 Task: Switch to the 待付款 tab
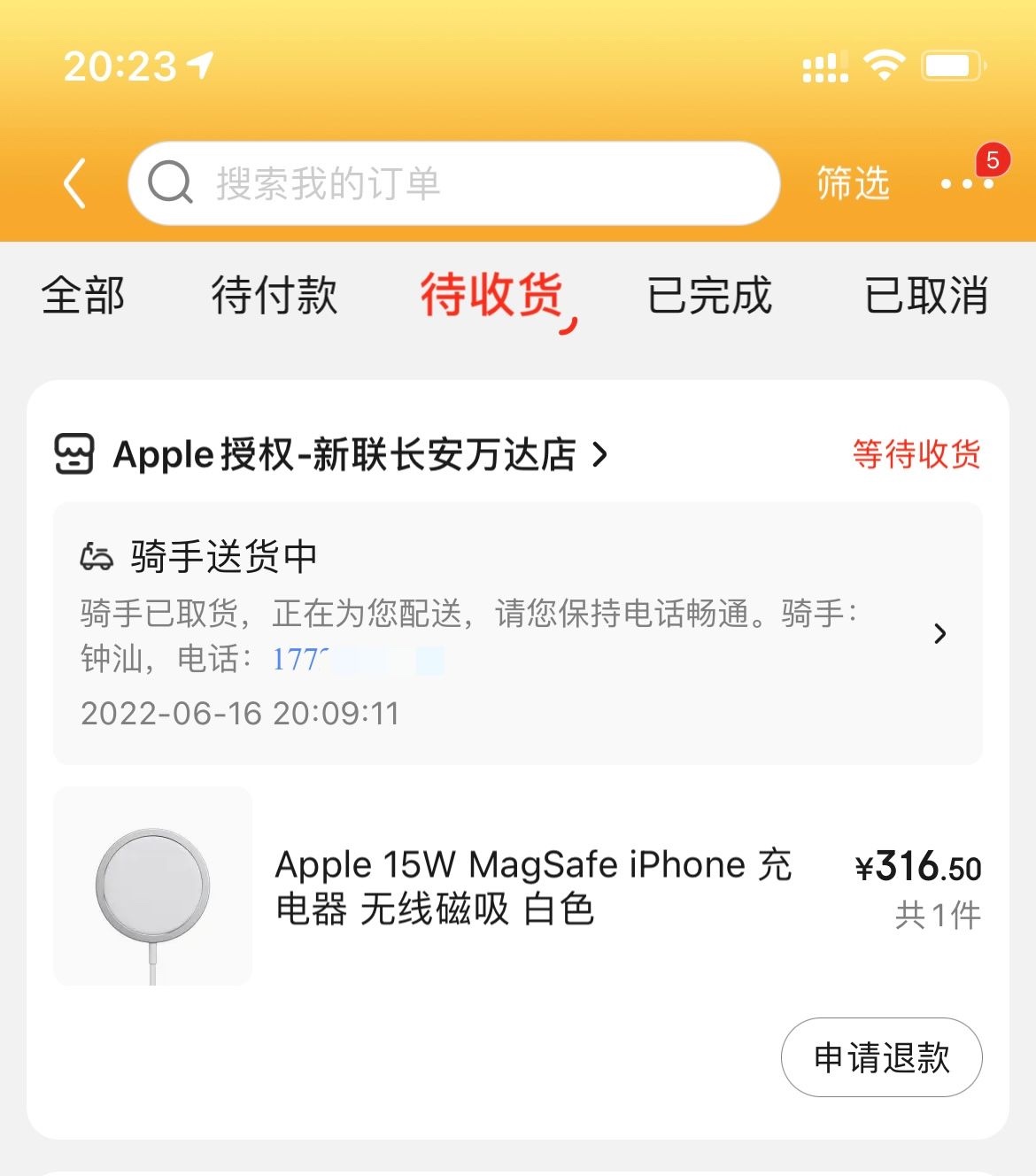point(274,296)
